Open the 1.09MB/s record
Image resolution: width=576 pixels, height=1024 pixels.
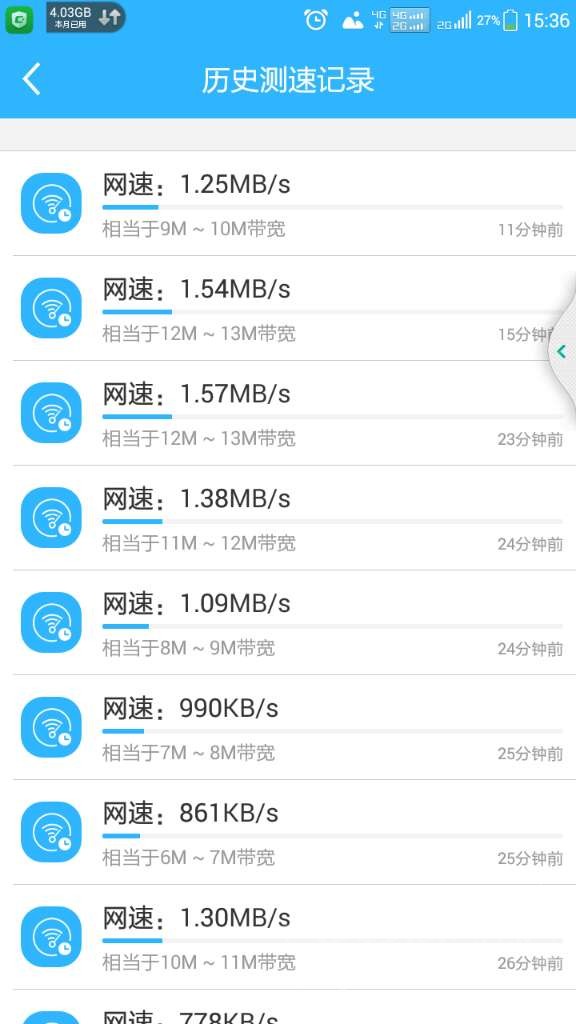tap(288, 622)
